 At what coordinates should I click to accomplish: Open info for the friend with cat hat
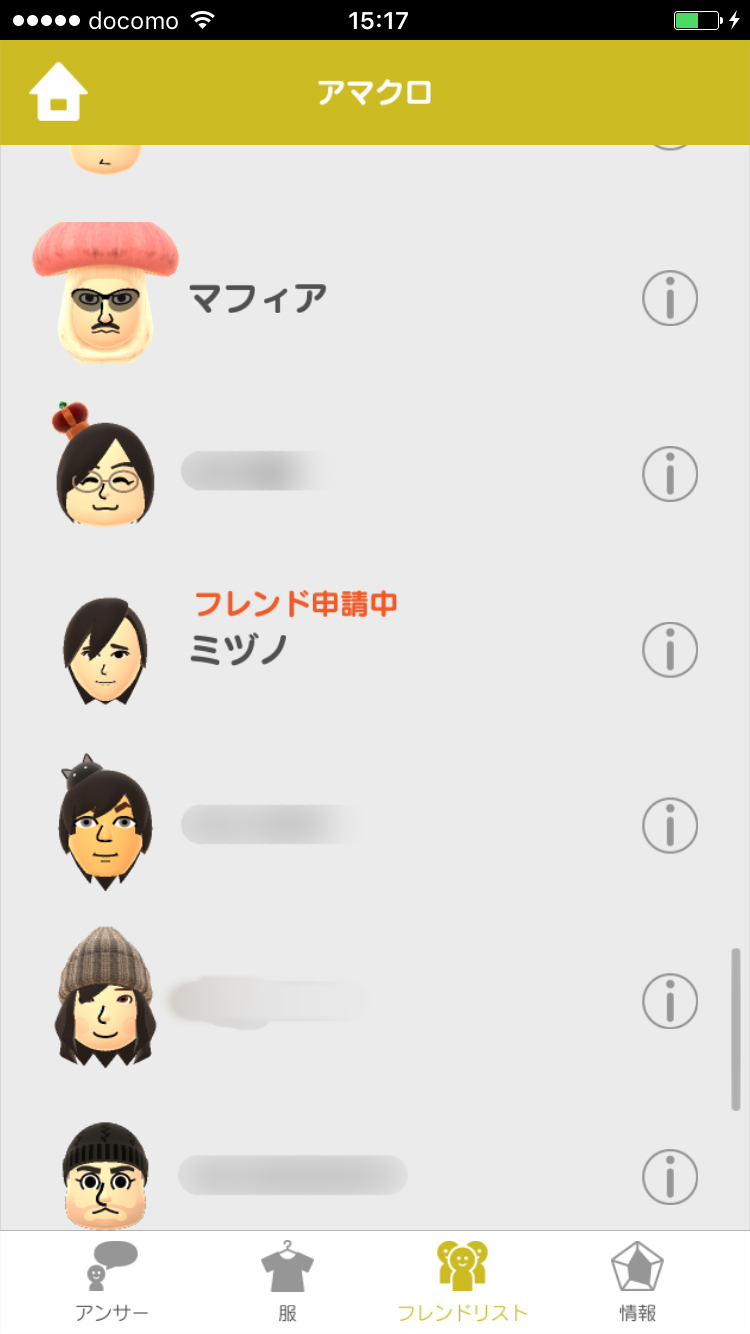coord(669,826)
